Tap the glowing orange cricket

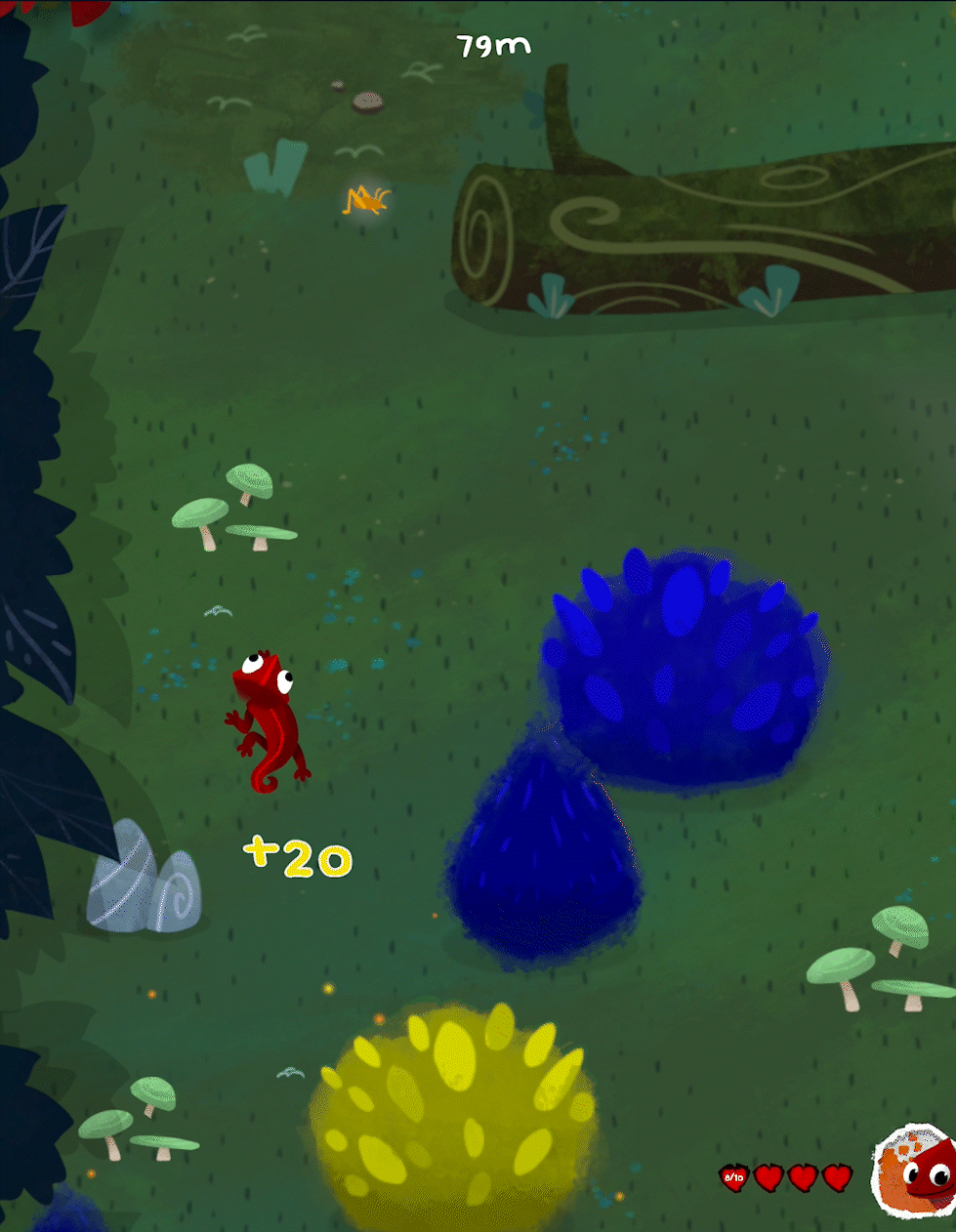point(366,199)
